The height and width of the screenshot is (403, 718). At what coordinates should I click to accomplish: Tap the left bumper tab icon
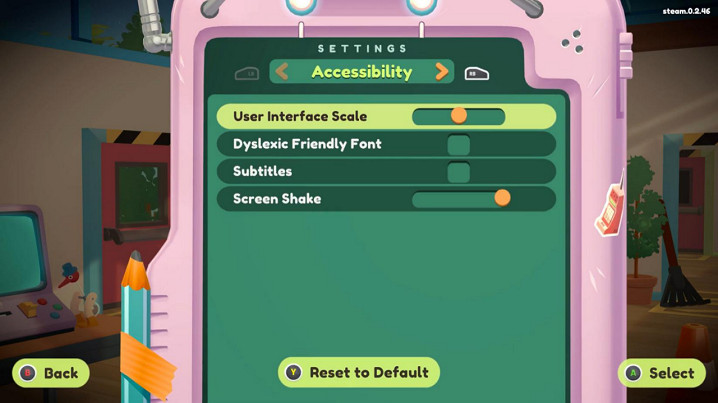click(x=246, y=73)
